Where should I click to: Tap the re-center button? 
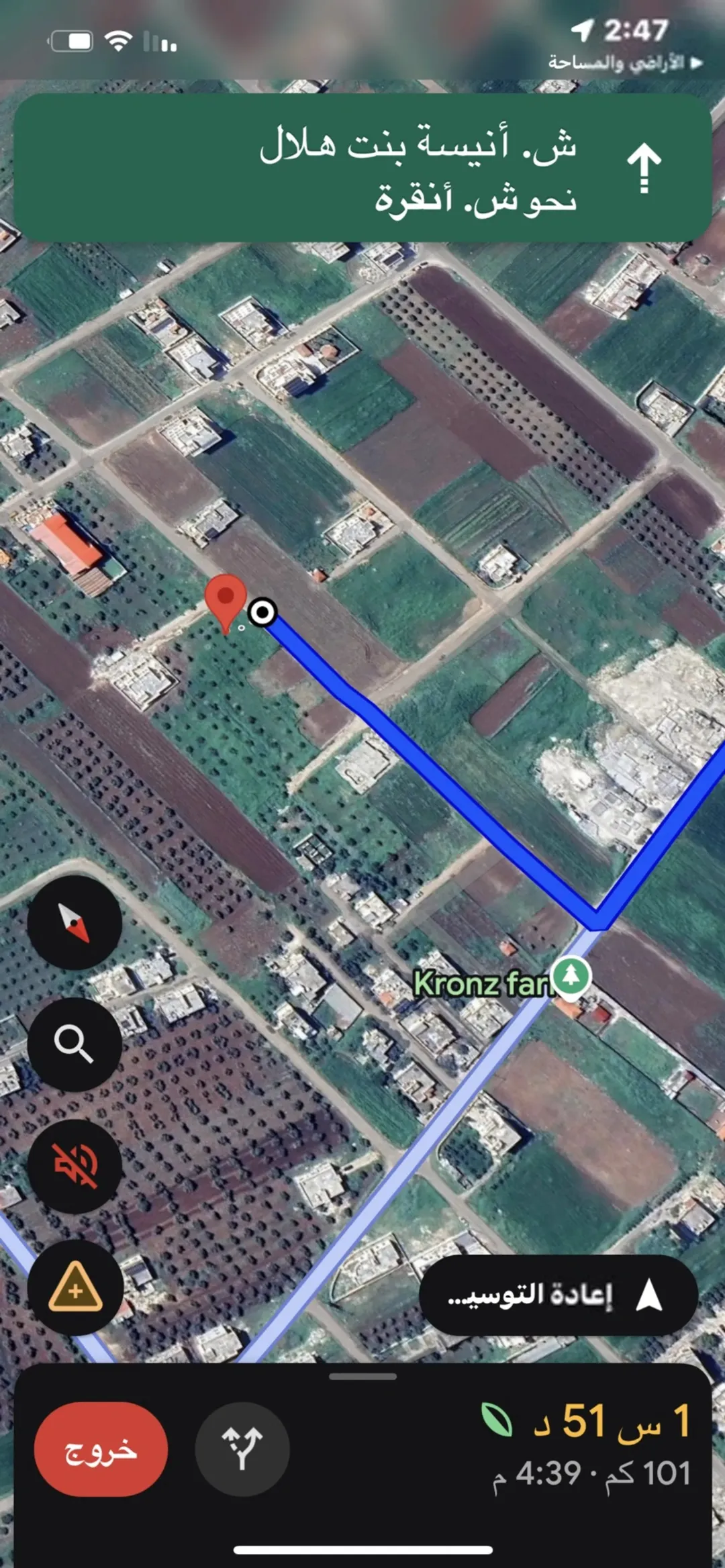[x=559, y=1295]
